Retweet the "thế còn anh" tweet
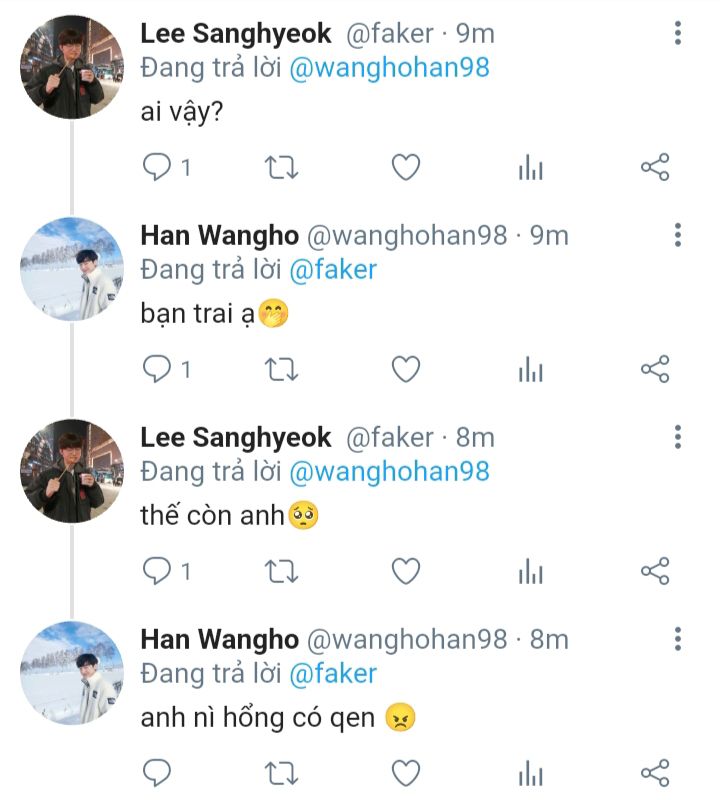Image resolution: width=720 pixels, height=800 pixels. [281, 571]
